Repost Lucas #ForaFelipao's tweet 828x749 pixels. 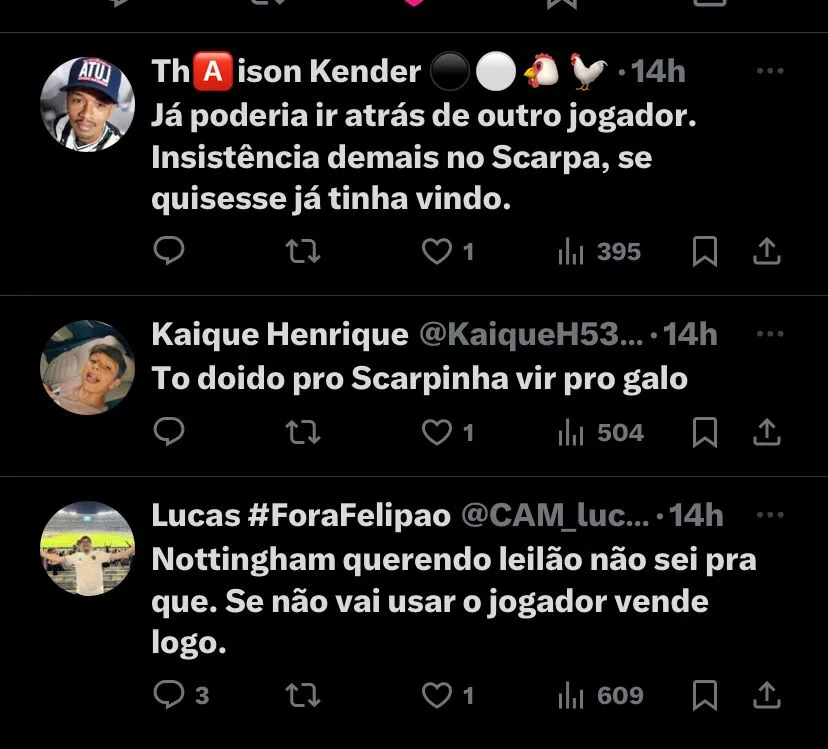pyautogui.click(x=303, y=694)
